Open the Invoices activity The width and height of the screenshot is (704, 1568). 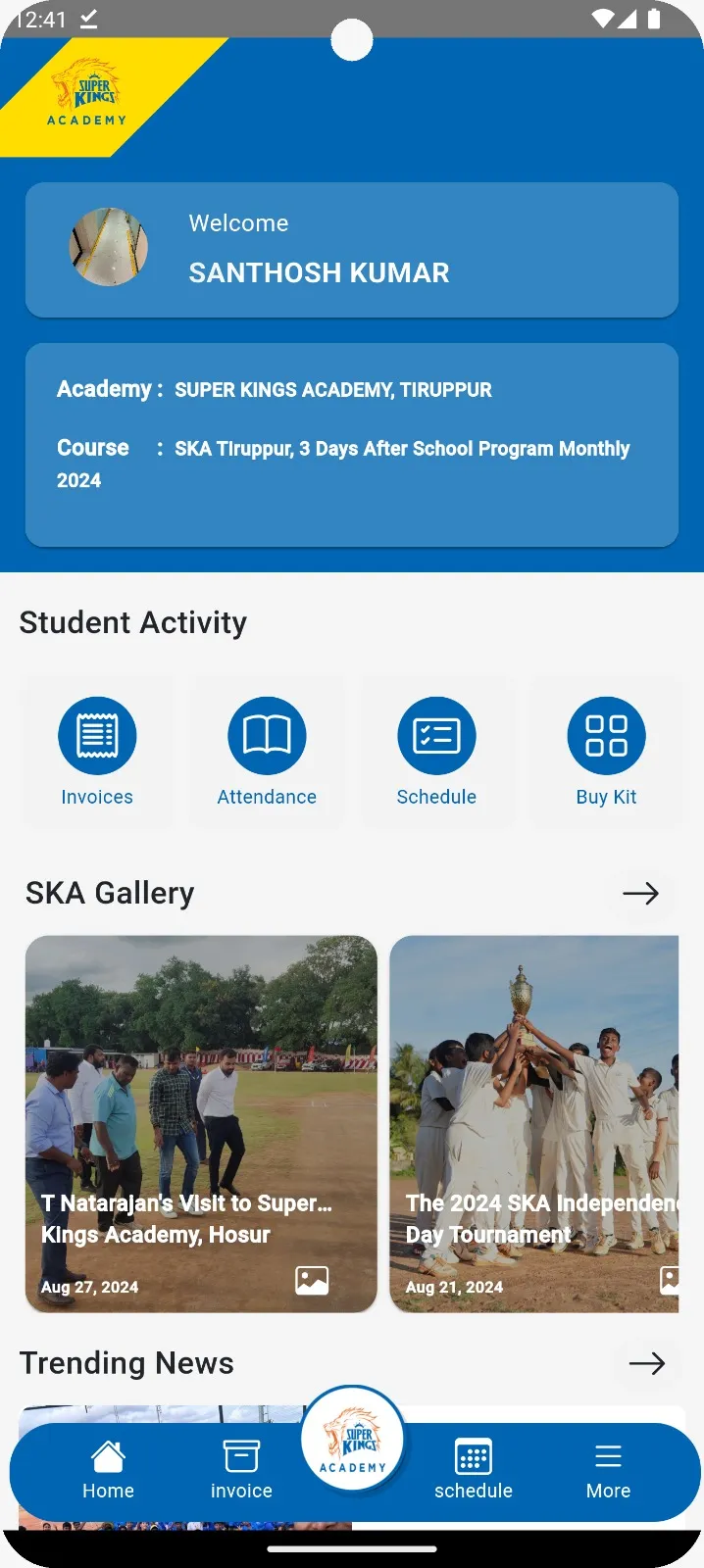coord(97,751)
